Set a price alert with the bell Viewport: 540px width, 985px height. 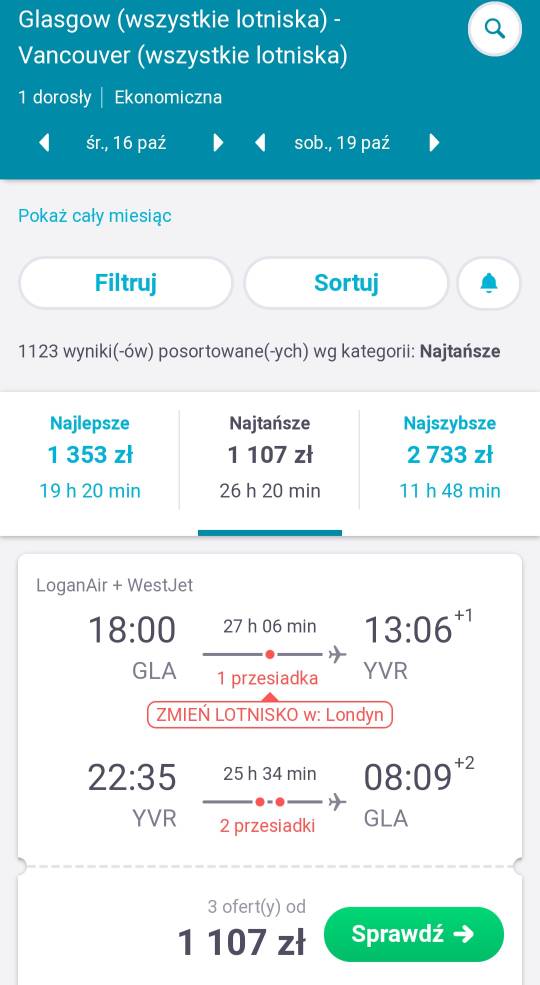tap(489, 283)
